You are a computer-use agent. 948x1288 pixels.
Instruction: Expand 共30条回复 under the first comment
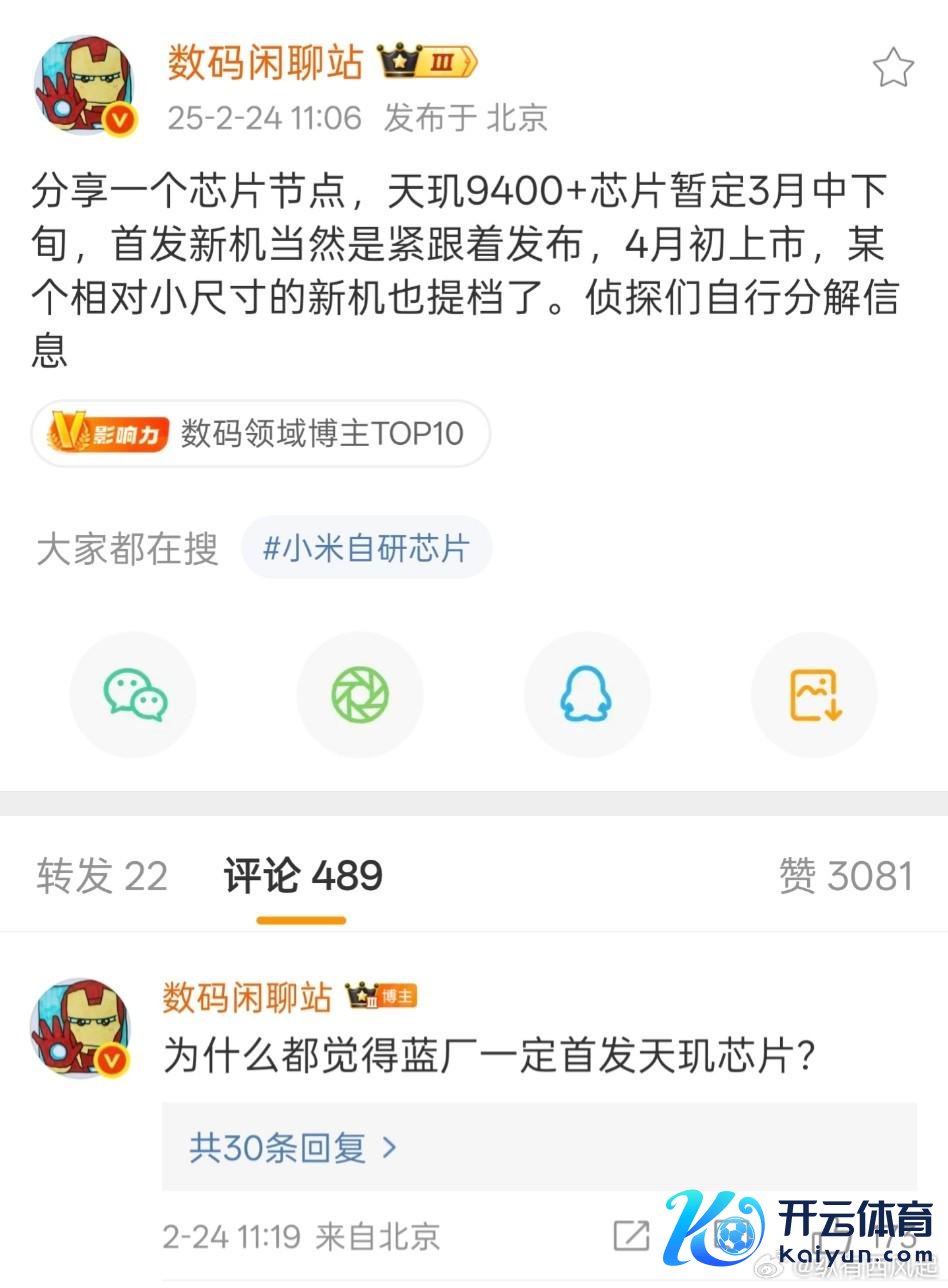(292, 1147)
